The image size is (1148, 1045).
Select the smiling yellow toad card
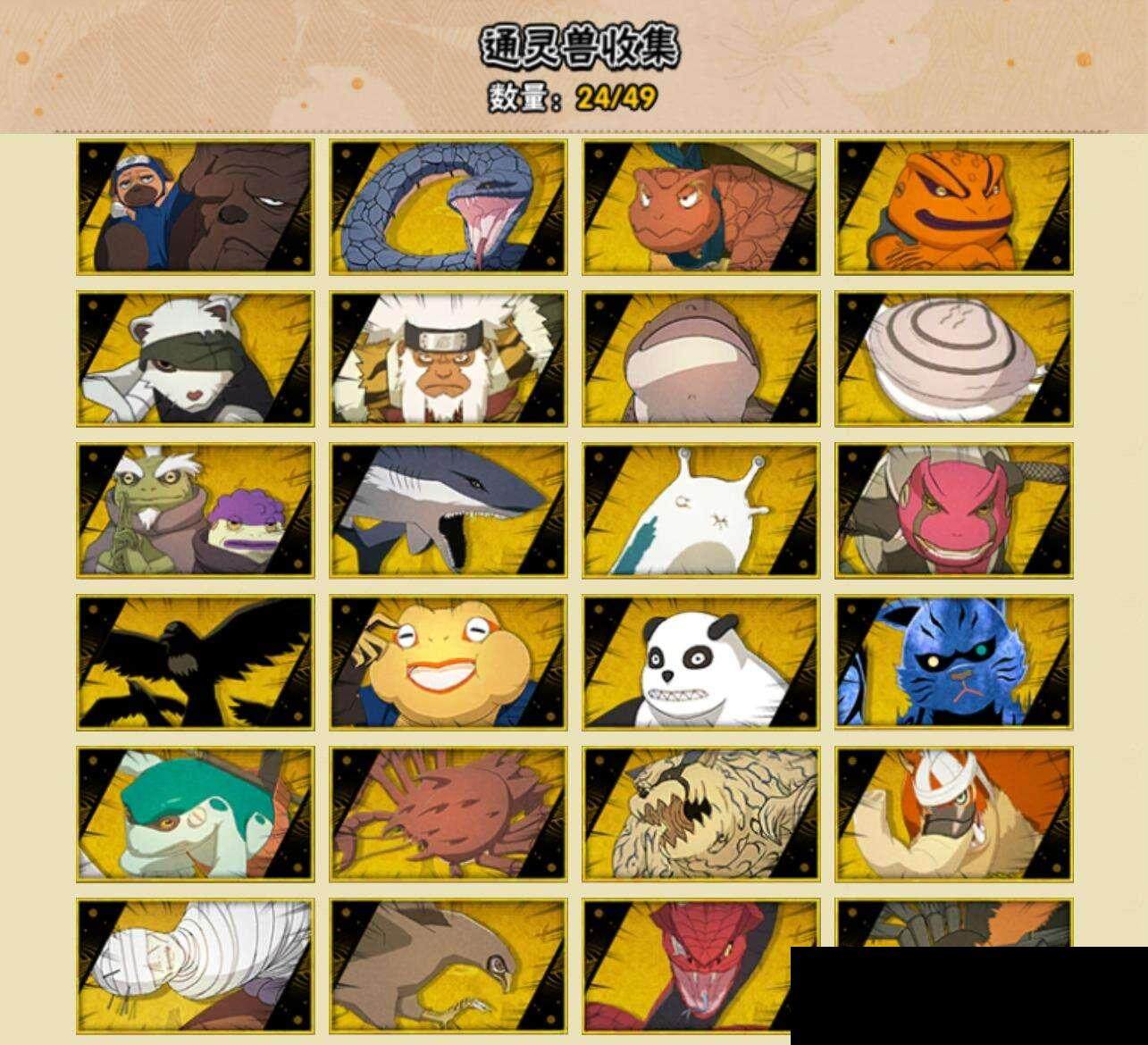tap(448, 663)
